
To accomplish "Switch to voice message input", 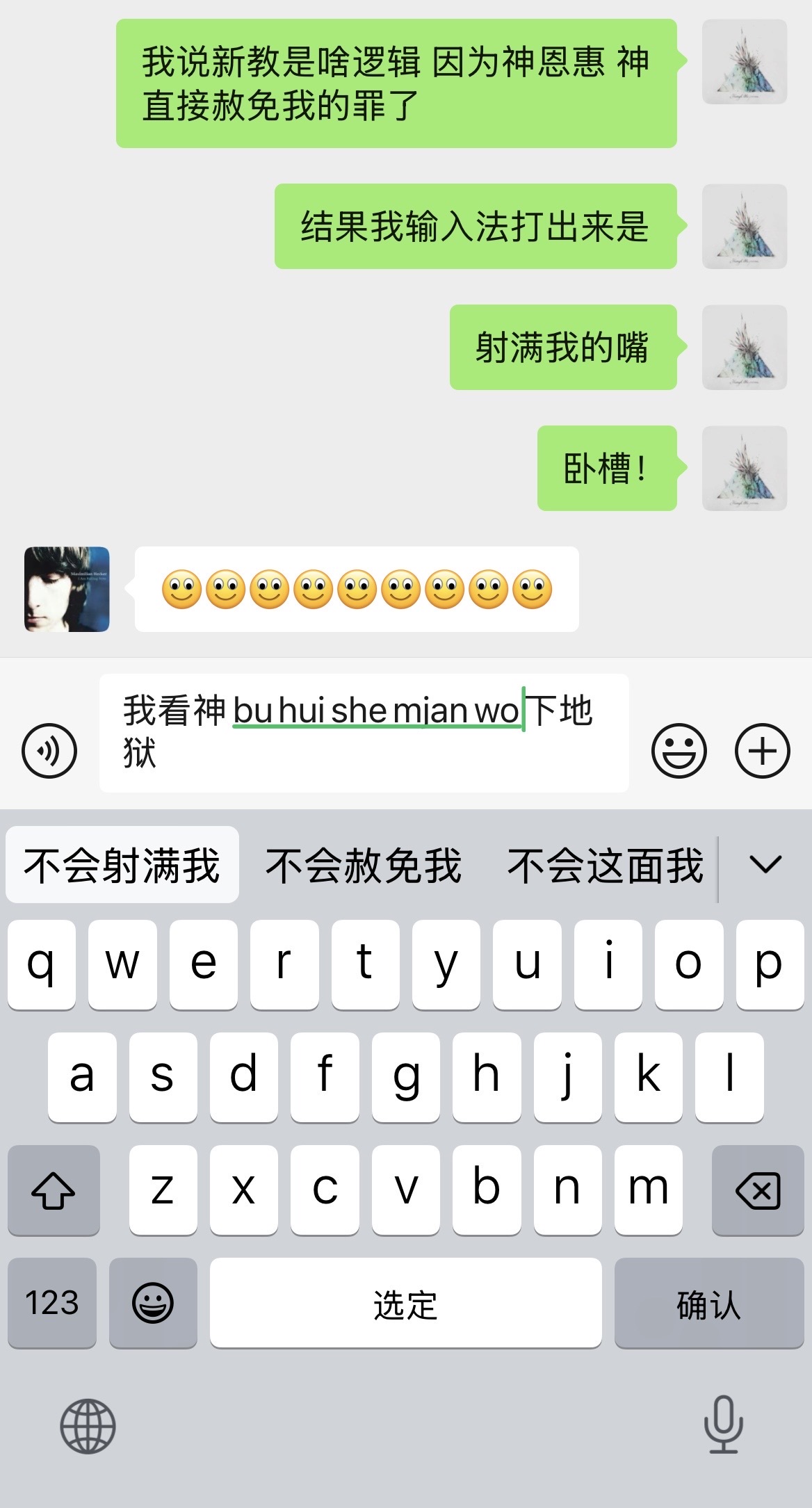I will click(49, 751).
